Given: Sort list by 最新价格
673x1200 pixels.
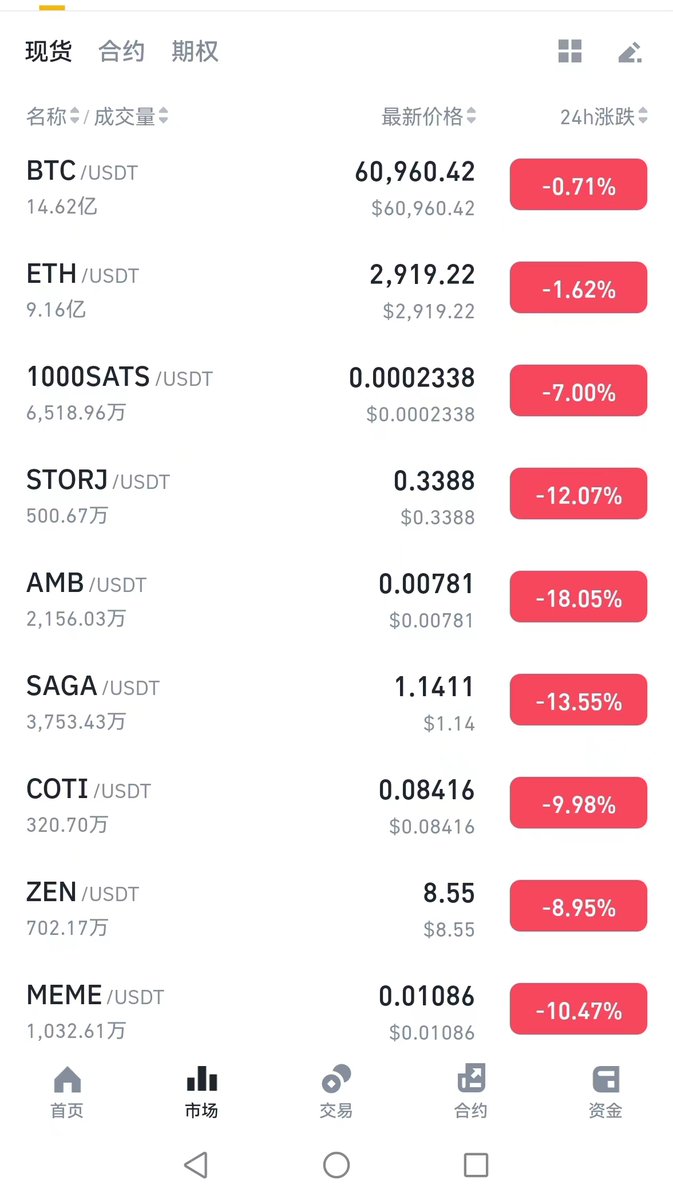Looking at the screenshot, I should tap(428, 117).
